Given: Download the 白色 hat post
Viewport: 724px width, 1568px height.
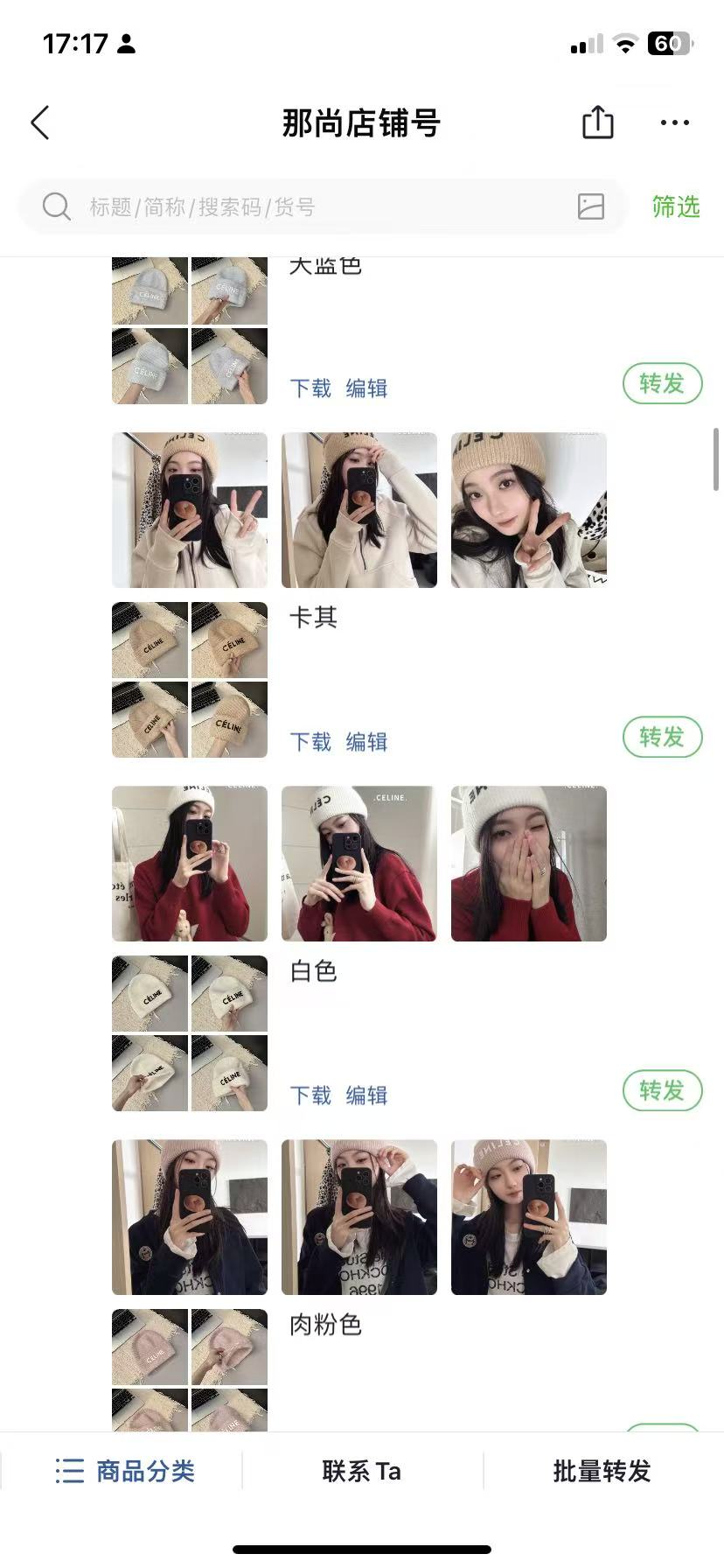Looking at the screenshot, I should [x=310, y=1095].
